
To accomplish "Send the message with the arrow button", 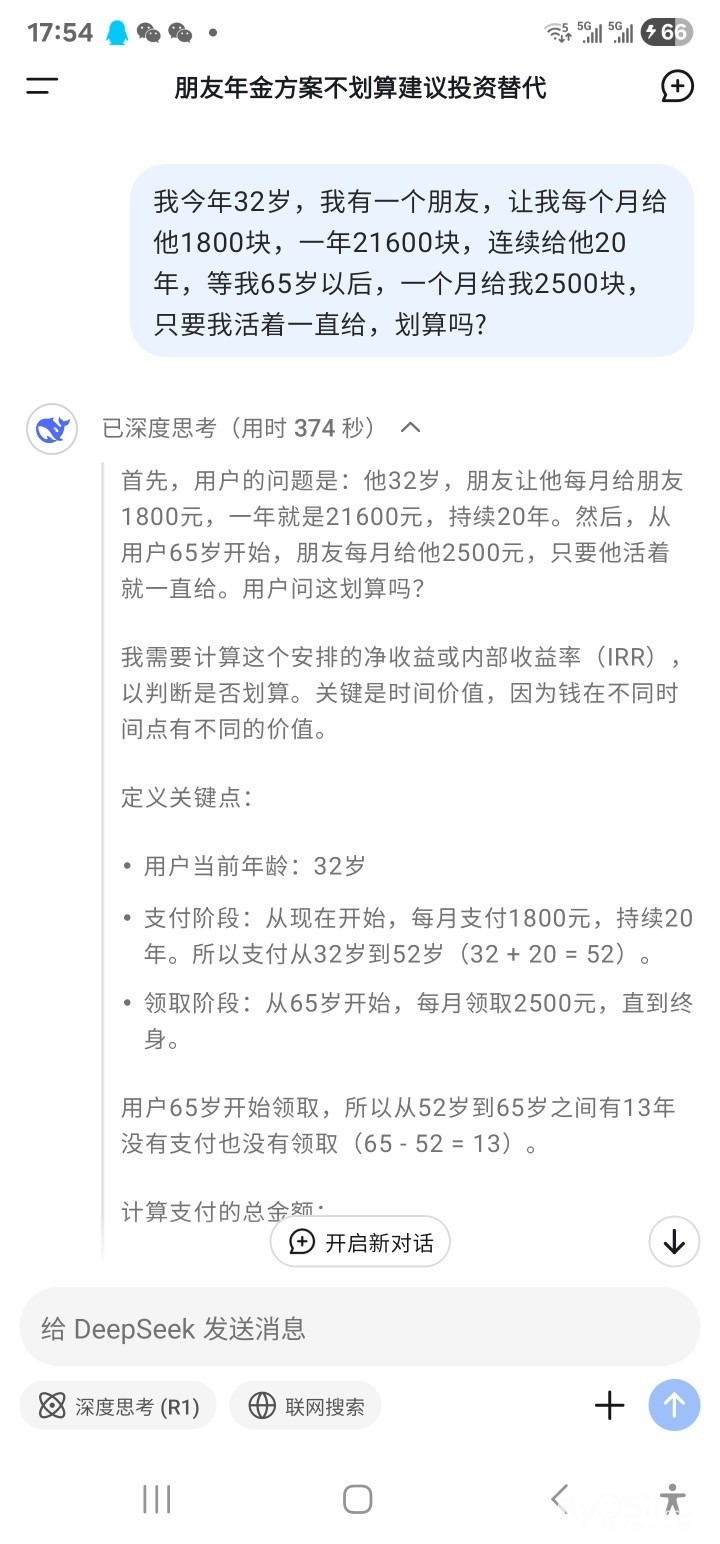I will (674, 1406).
